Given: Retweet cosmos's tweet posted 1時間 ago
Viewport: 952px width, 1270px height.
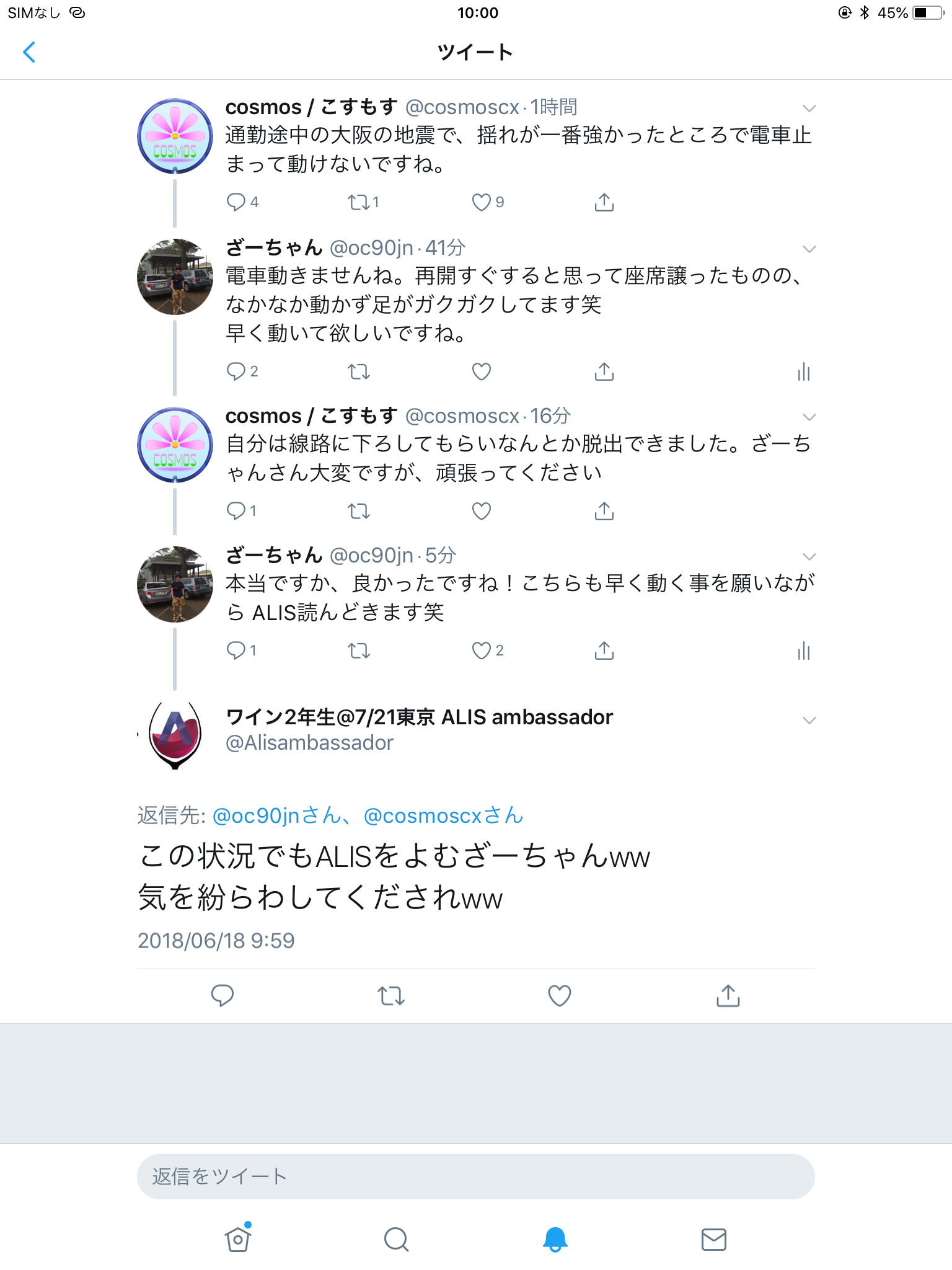Looking at the screenshot, I should pos(359,202).
